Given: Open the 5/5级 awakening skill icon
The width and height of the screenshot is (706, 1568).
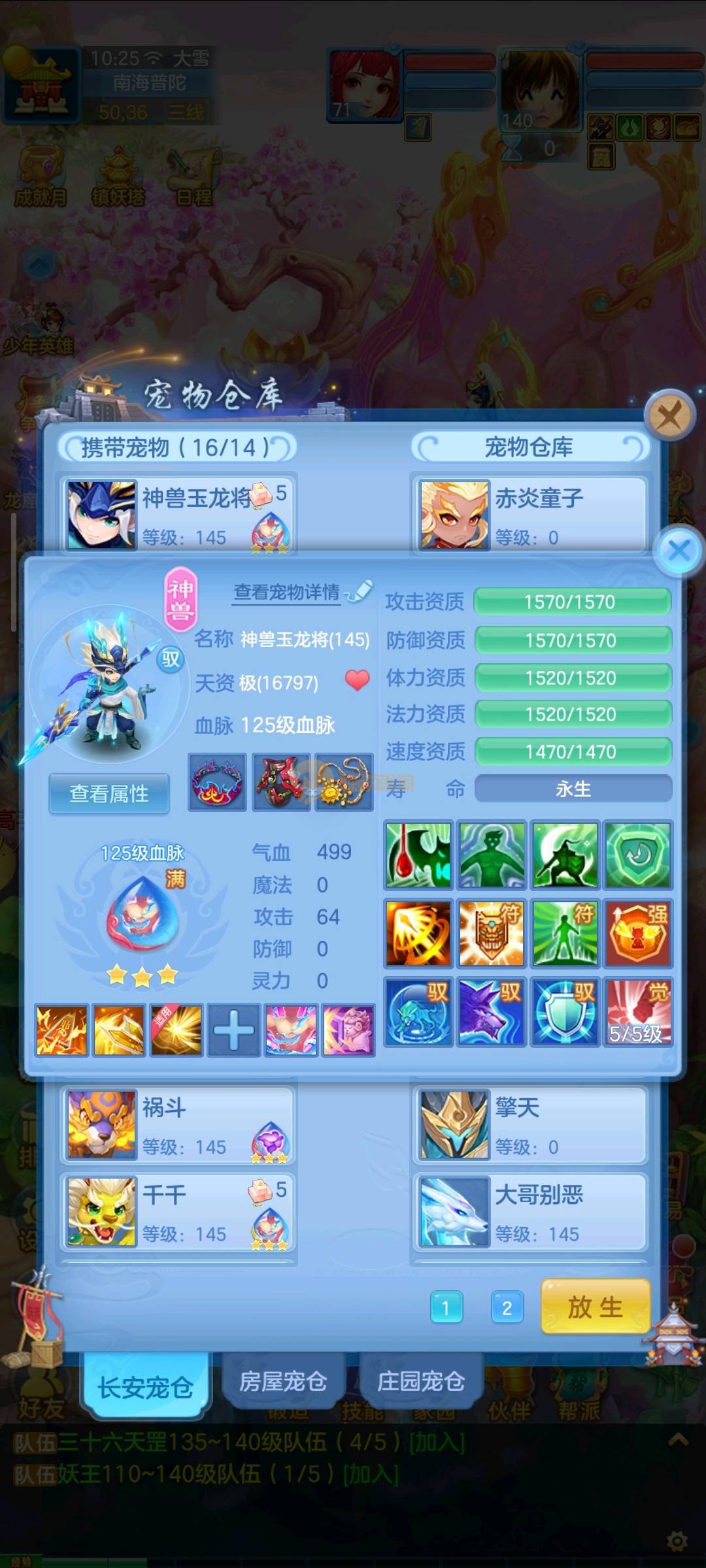Looking at the screenshot, I should pos(637,1012).
